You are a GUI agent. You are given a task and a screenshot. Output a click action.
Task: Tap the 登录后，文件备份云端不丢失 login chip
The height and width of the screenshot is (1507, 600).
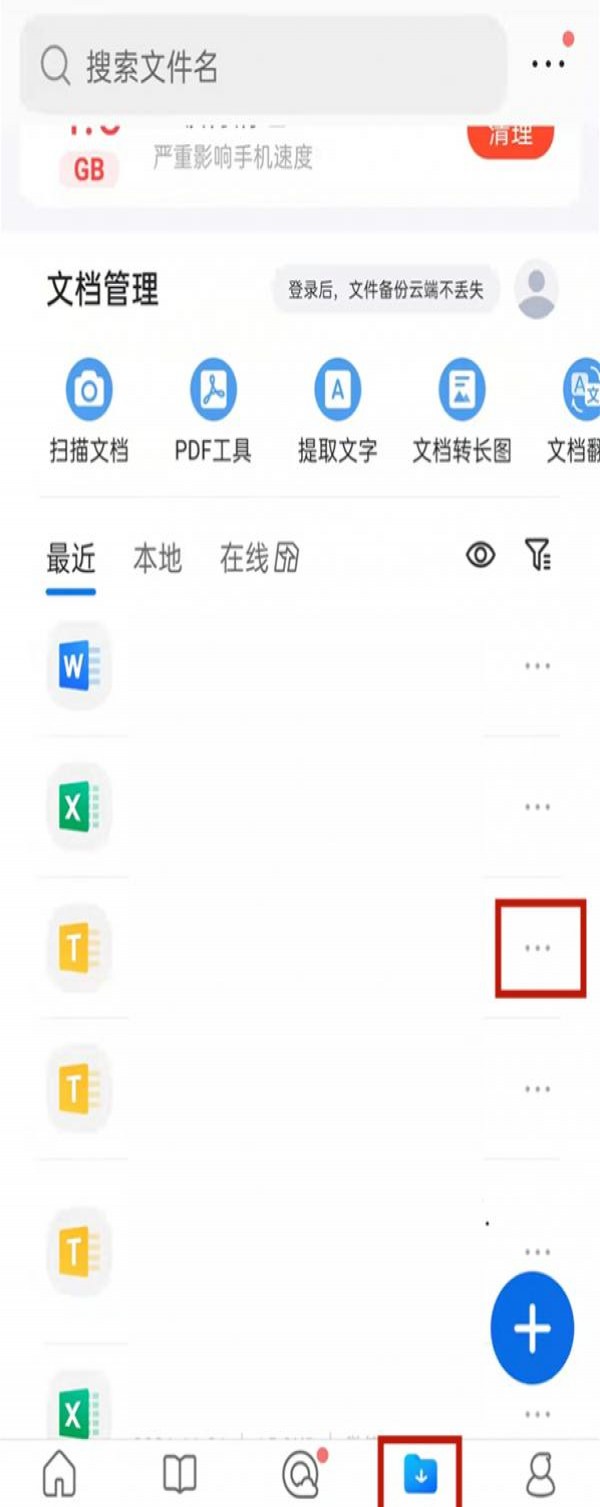386,290
